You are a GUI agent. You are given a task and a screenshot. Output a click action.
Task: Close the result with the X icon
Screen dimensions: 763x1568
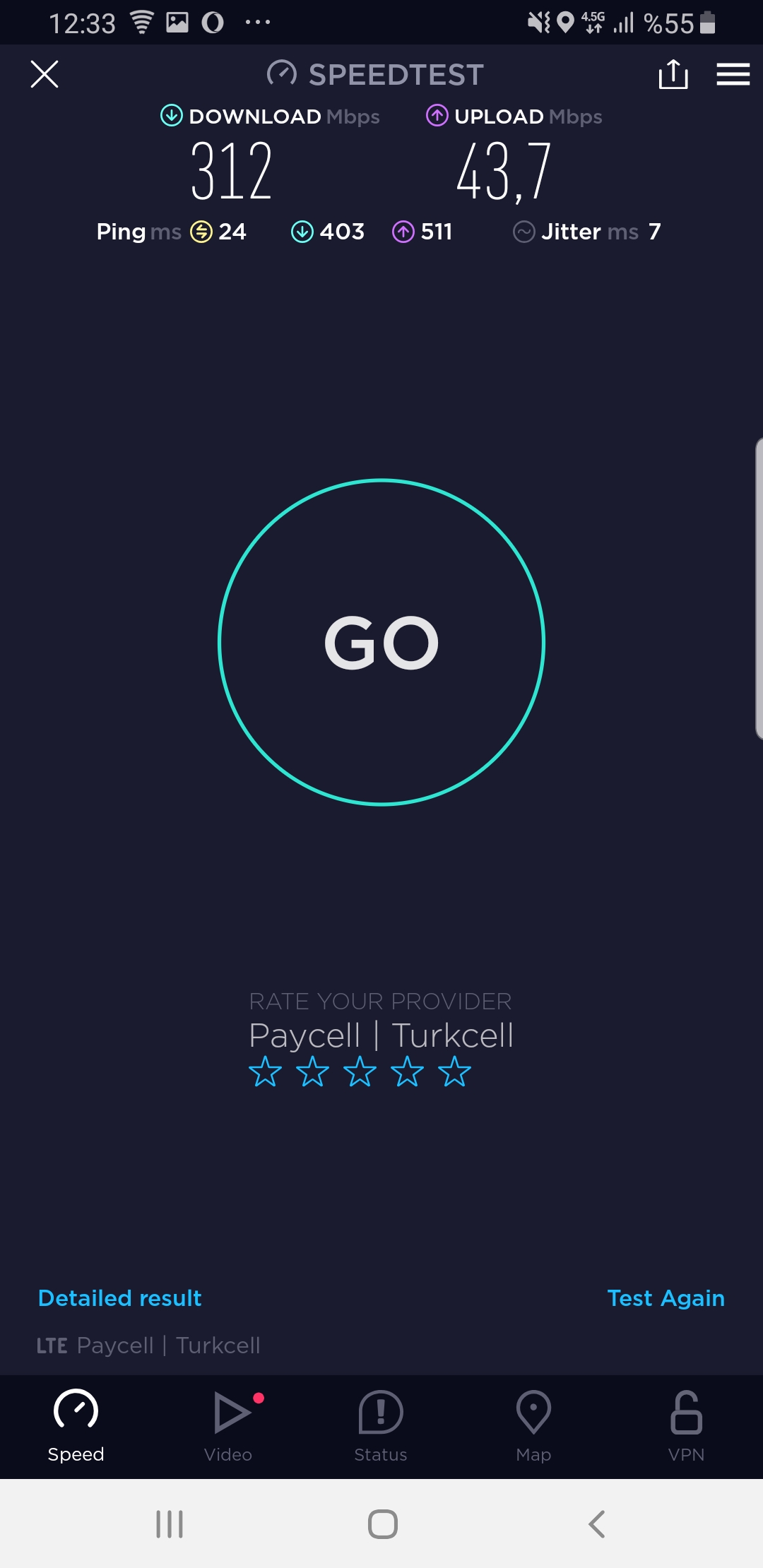tap(45, 74)
